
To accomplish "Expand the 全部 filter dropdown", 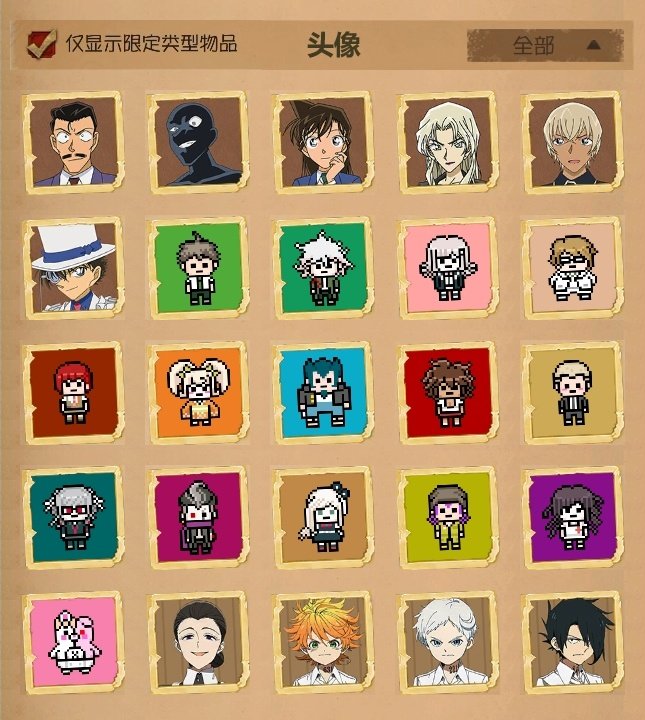I will [x=545, y=45].
